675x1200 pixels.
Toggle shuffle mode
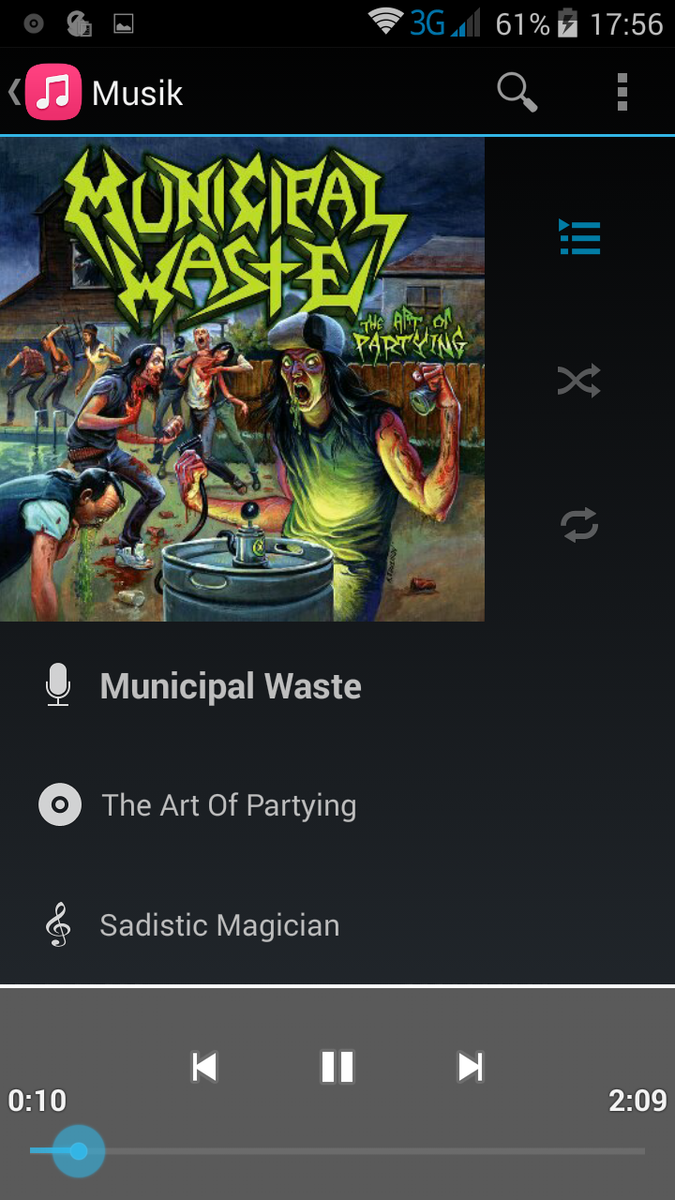[x=579, y=381]
